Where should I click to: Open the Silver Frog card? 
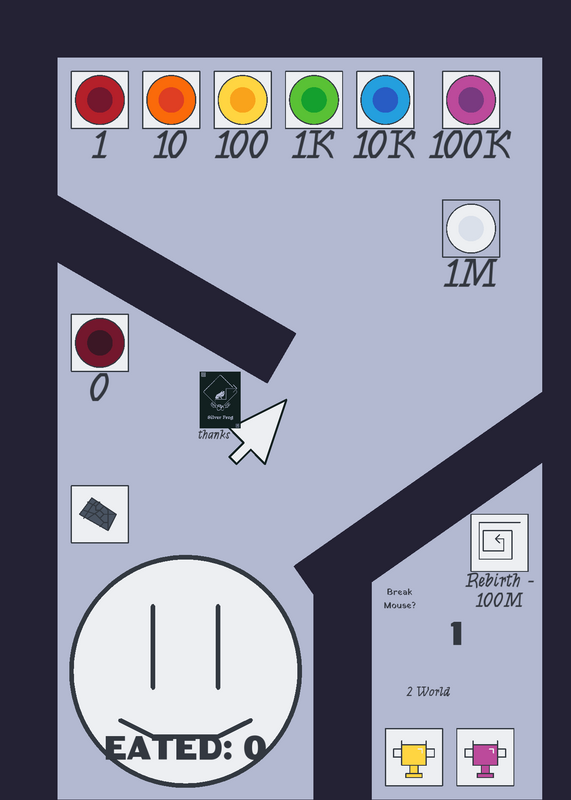(220, 399)
